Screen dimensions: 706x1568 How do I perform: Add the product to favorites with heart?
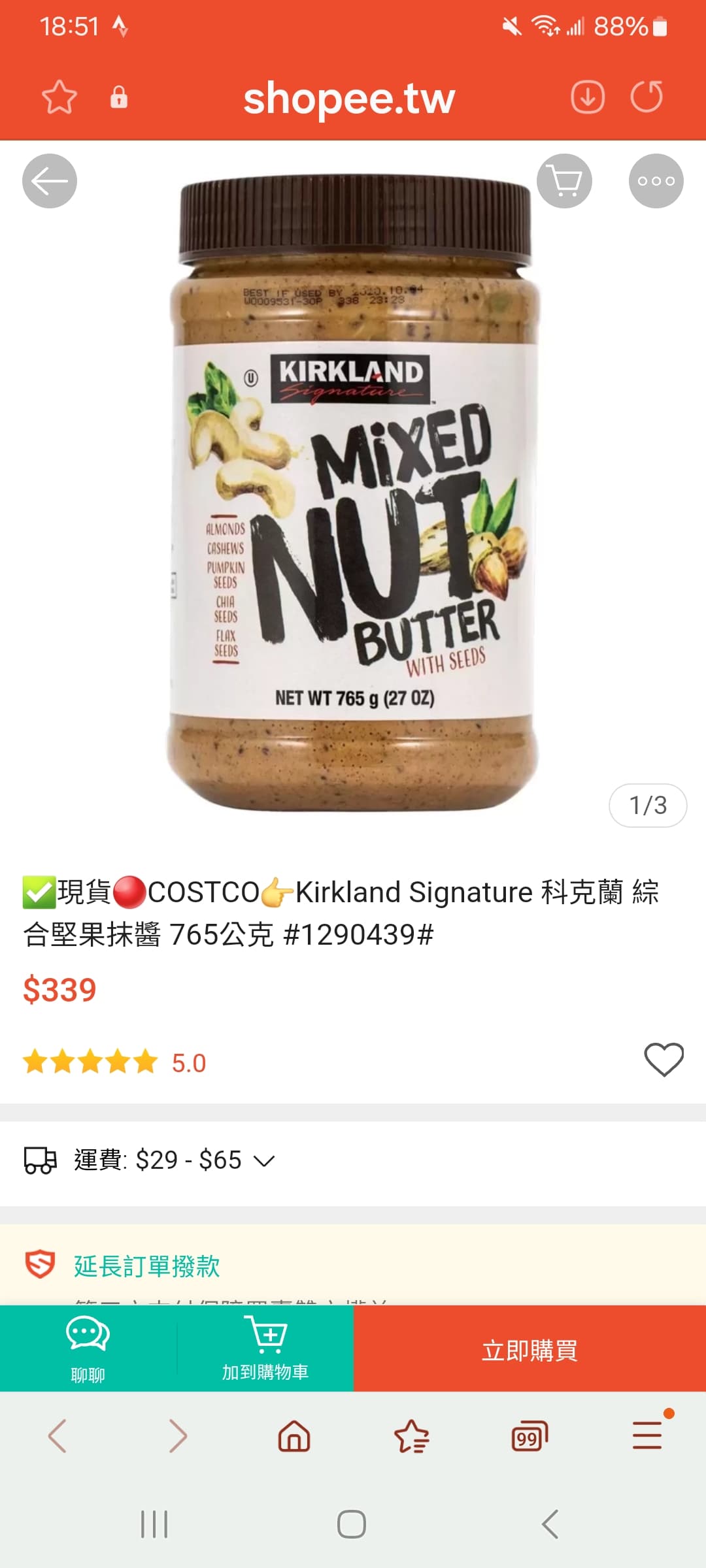(664, 1059)
